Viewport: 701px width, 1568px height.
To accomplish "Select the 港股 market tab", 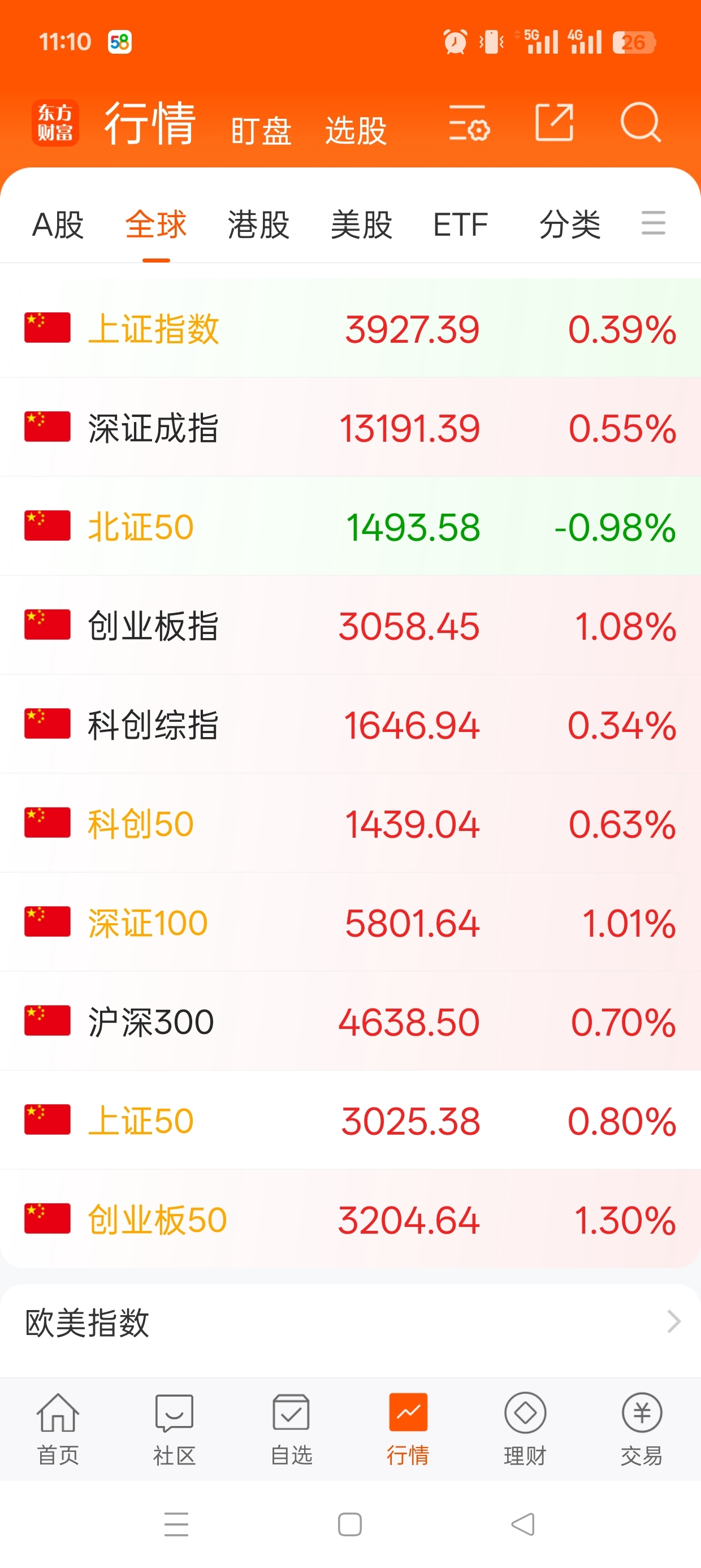I will 258,225.
